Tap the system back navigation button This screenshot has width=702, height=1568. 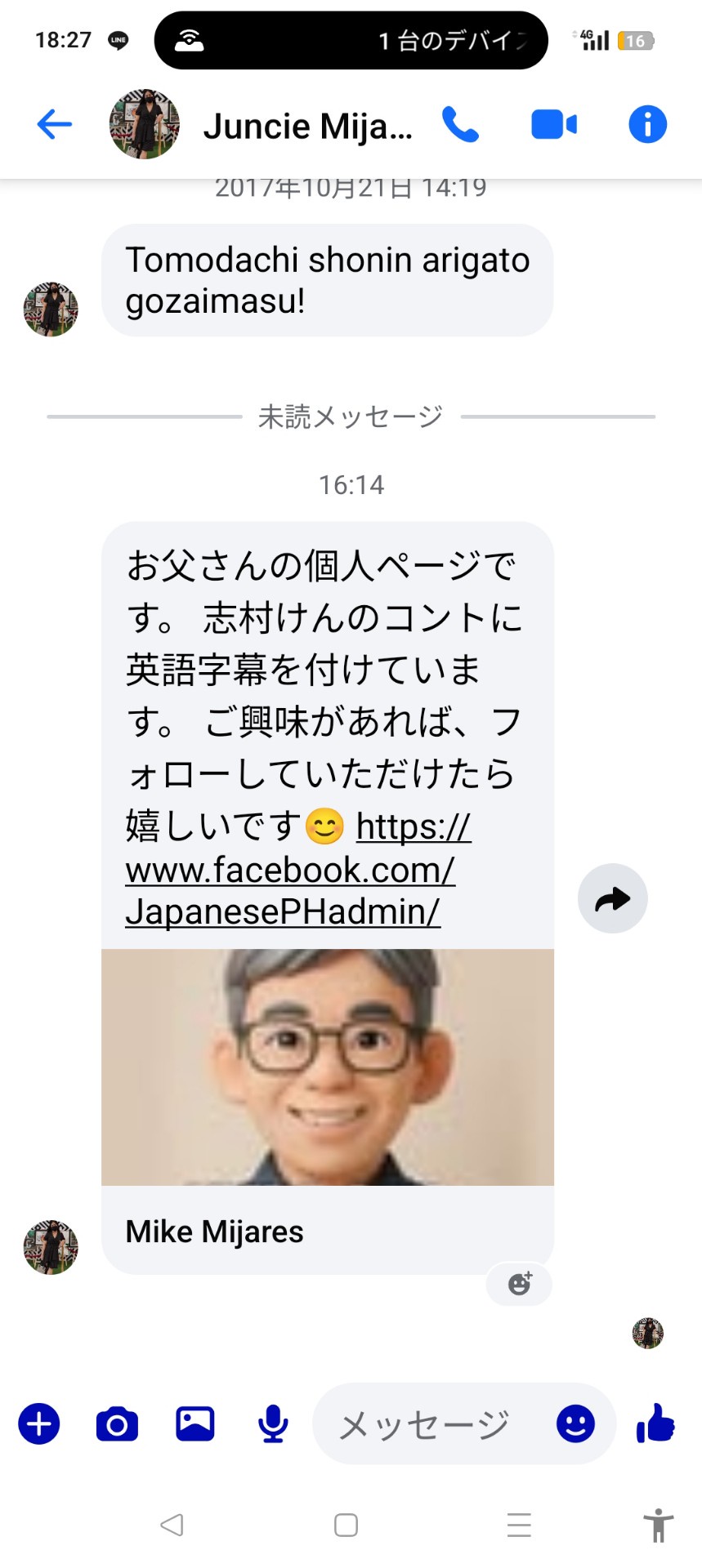[x=172, y=1525]
